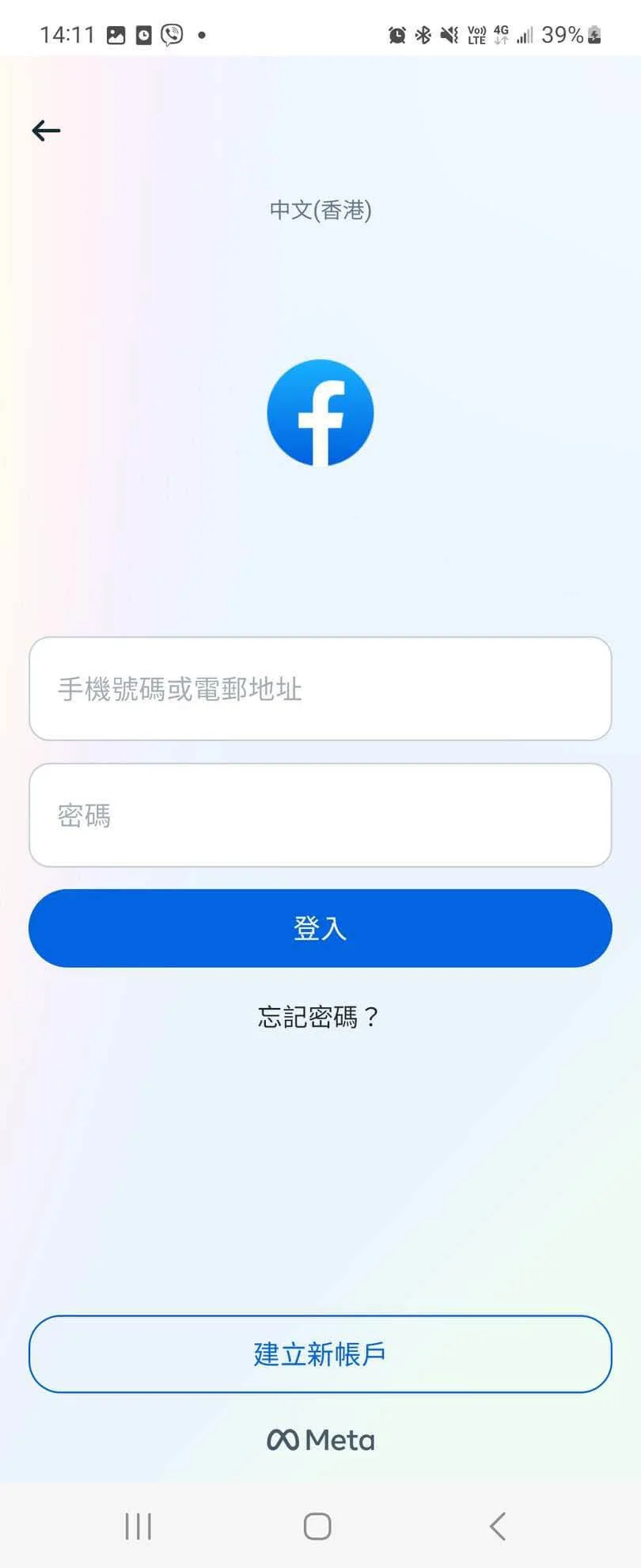Tap the VoLTE indicator in status bar
641x1568 pixels.
coord(475,34)
